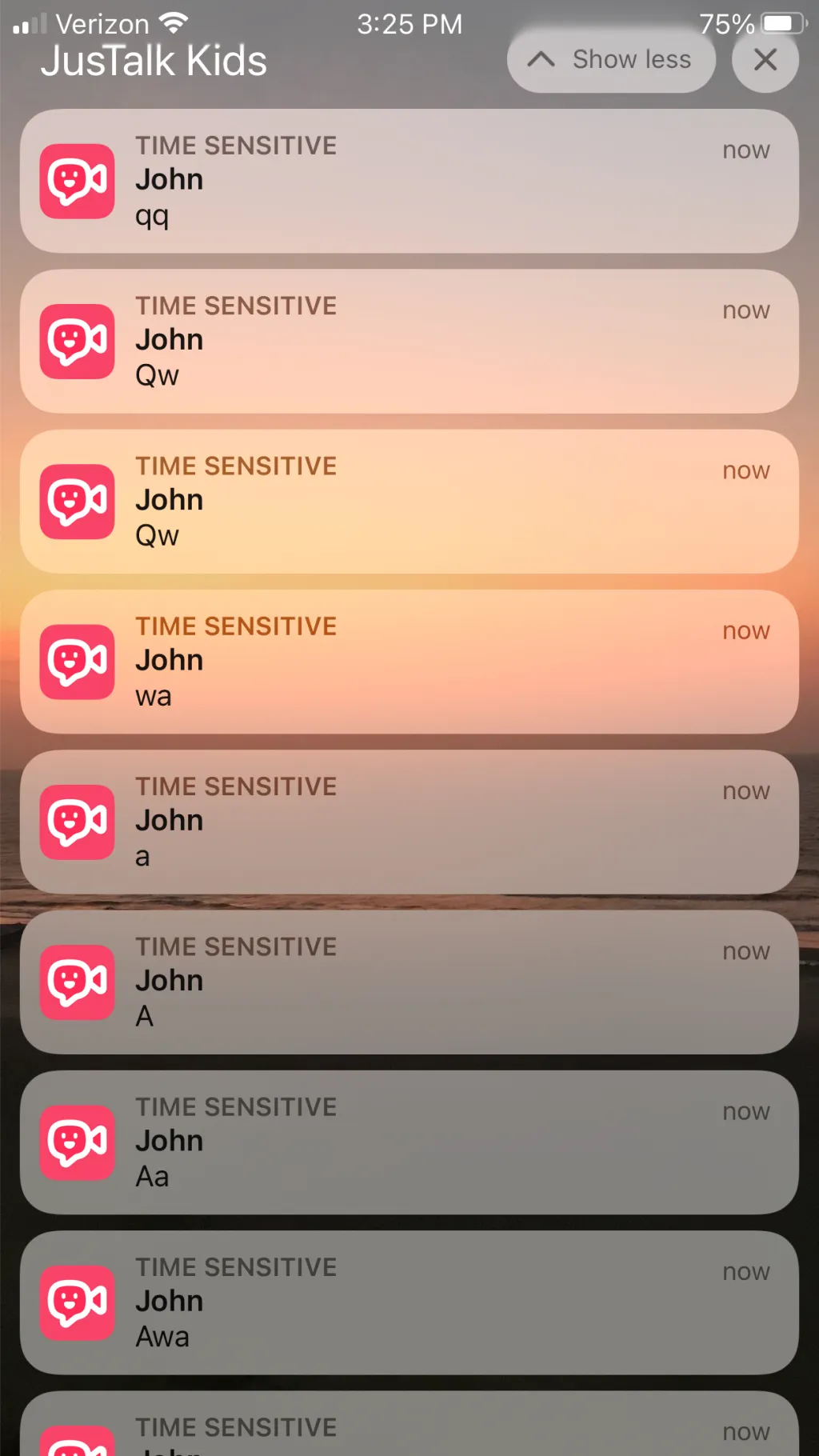Open John's notification saying Aa
The height and width of the screenshot is (1456, 819).
pos(409,1142)
